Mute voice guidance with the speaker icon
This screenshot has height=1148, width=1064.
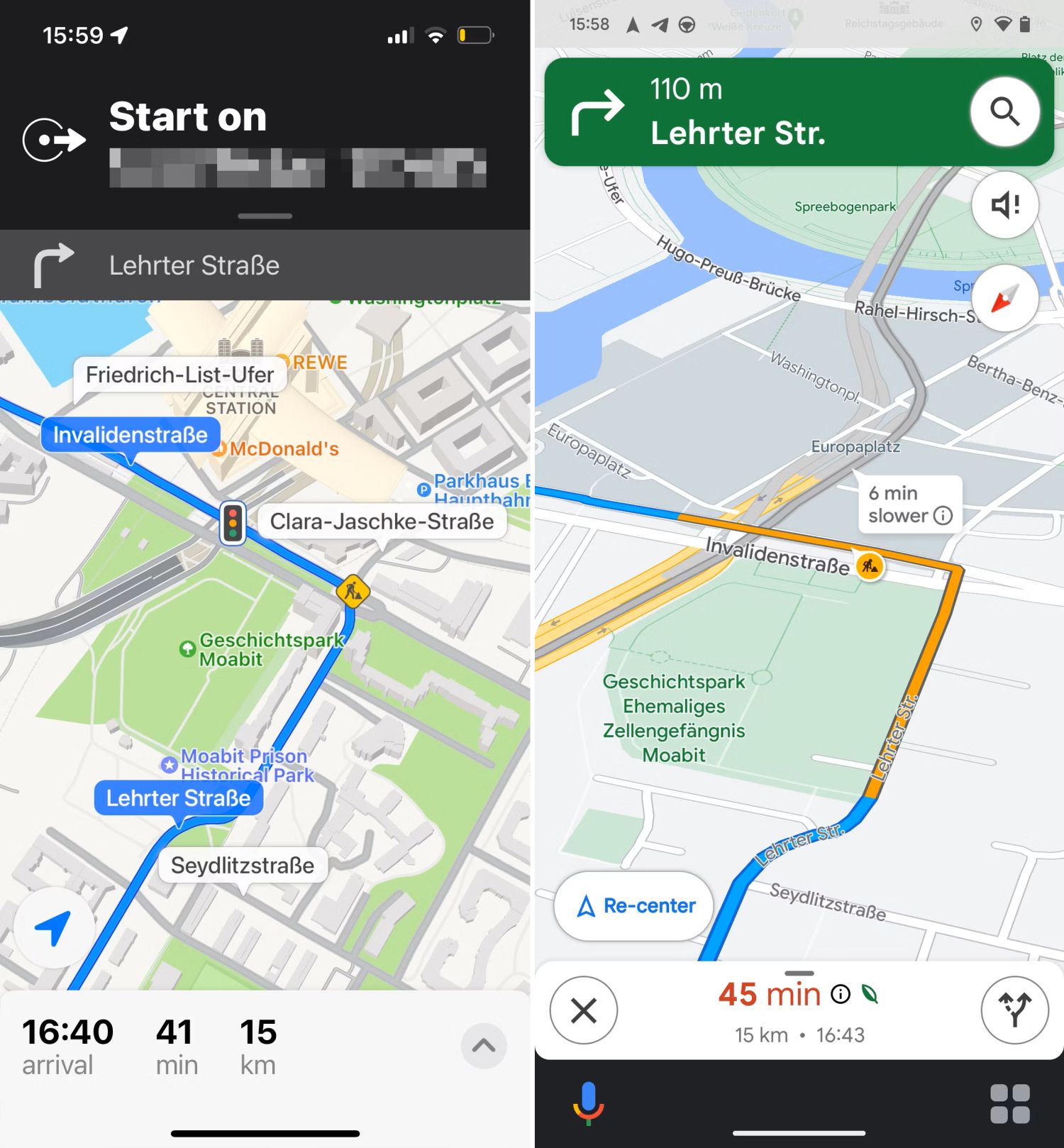(x=1004, y=205)
